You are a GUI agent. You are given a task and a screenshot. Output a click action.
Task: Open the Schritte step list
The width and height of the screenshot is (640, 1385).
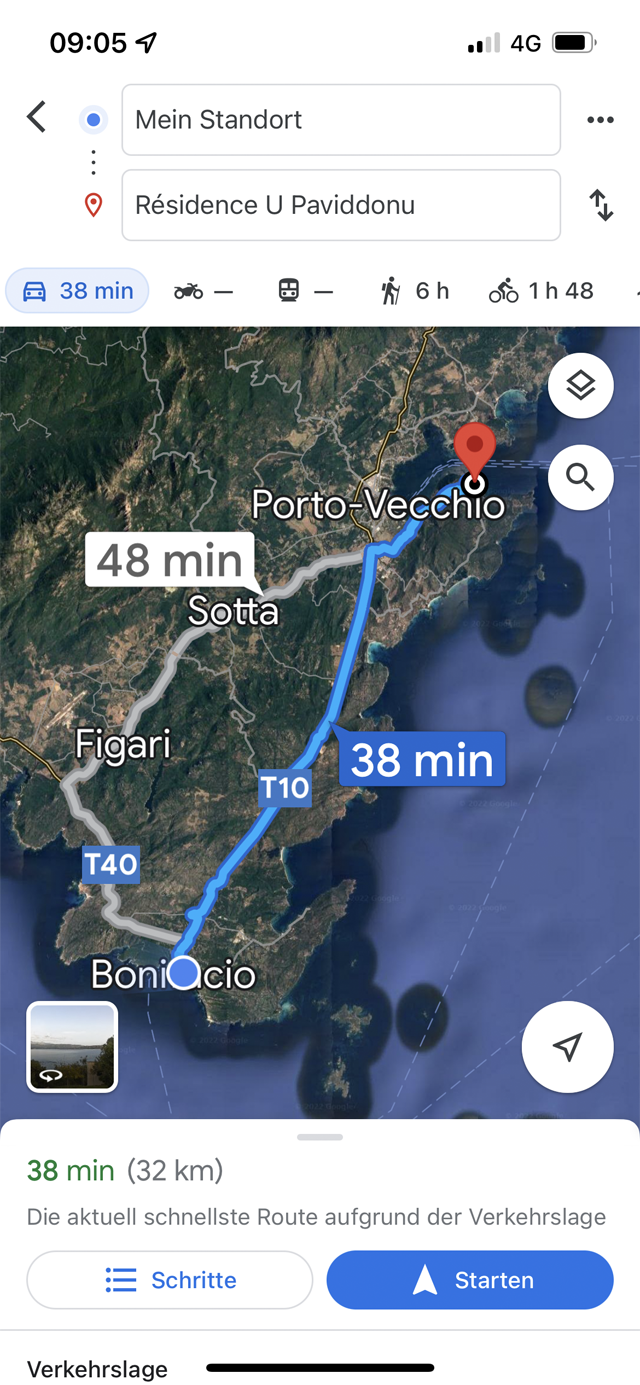click(170, 1280)
